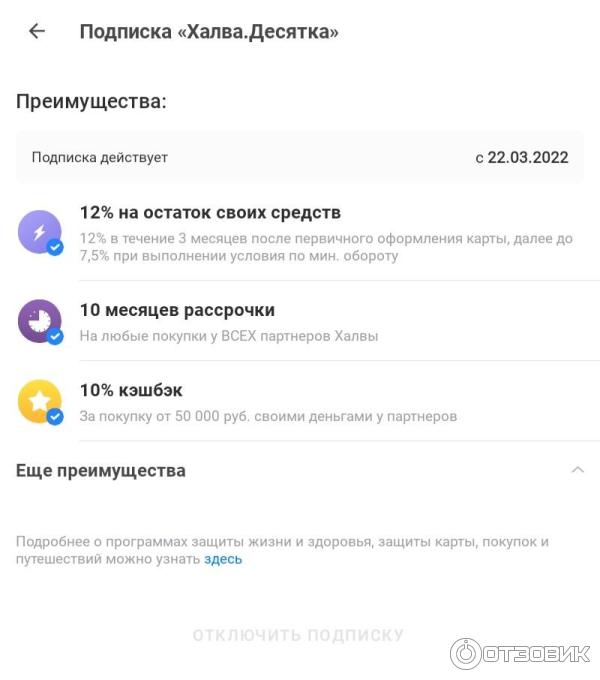Collapse the Еще преимущества section
600x680 pixels.
coord(577,470)
